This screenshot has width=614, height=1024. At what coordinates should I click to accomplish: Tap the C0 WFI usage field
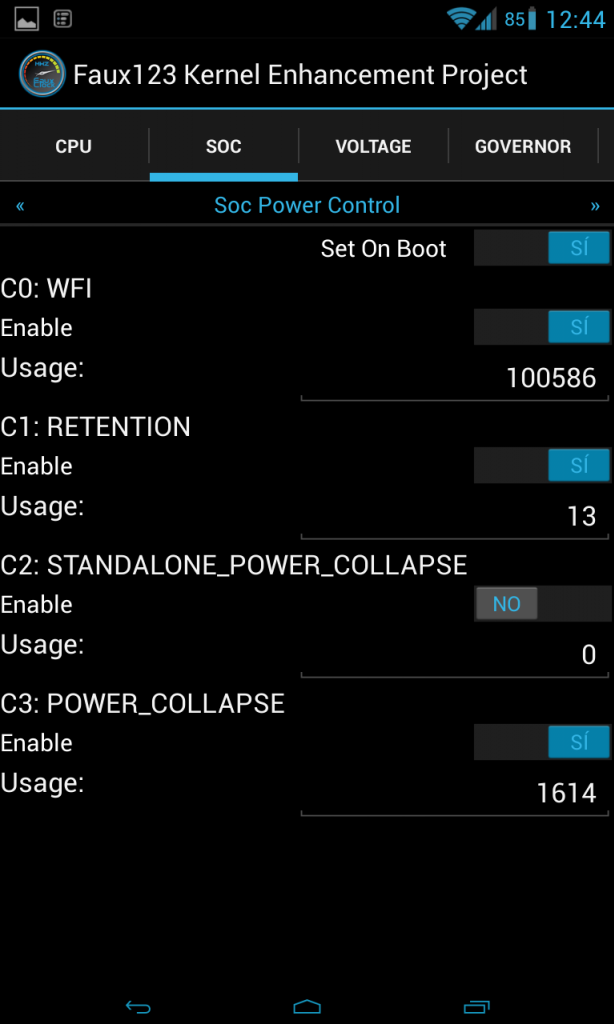(x=455, y=378)
